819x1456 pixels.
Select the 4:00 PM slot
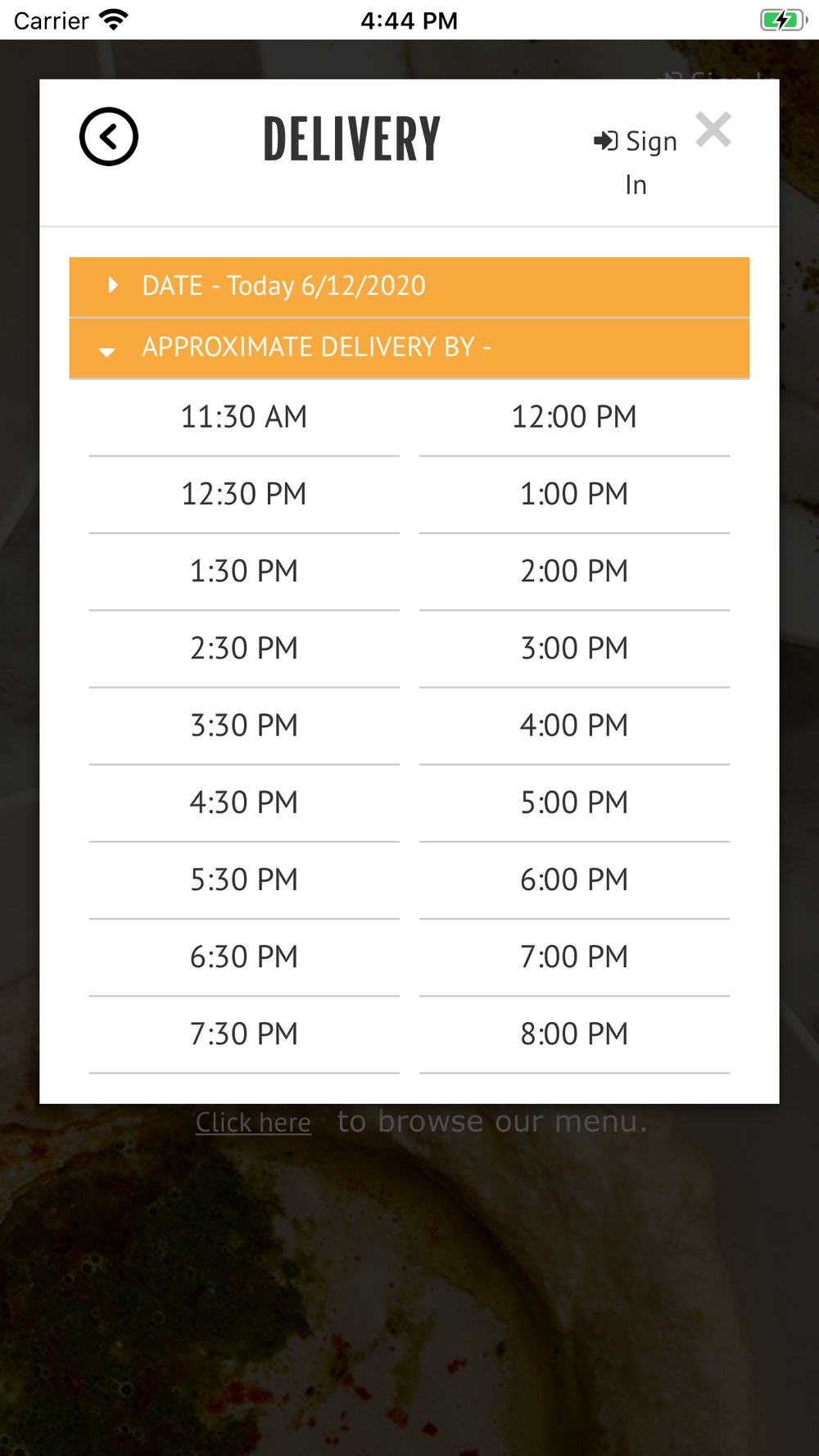[x=574, y=726]
